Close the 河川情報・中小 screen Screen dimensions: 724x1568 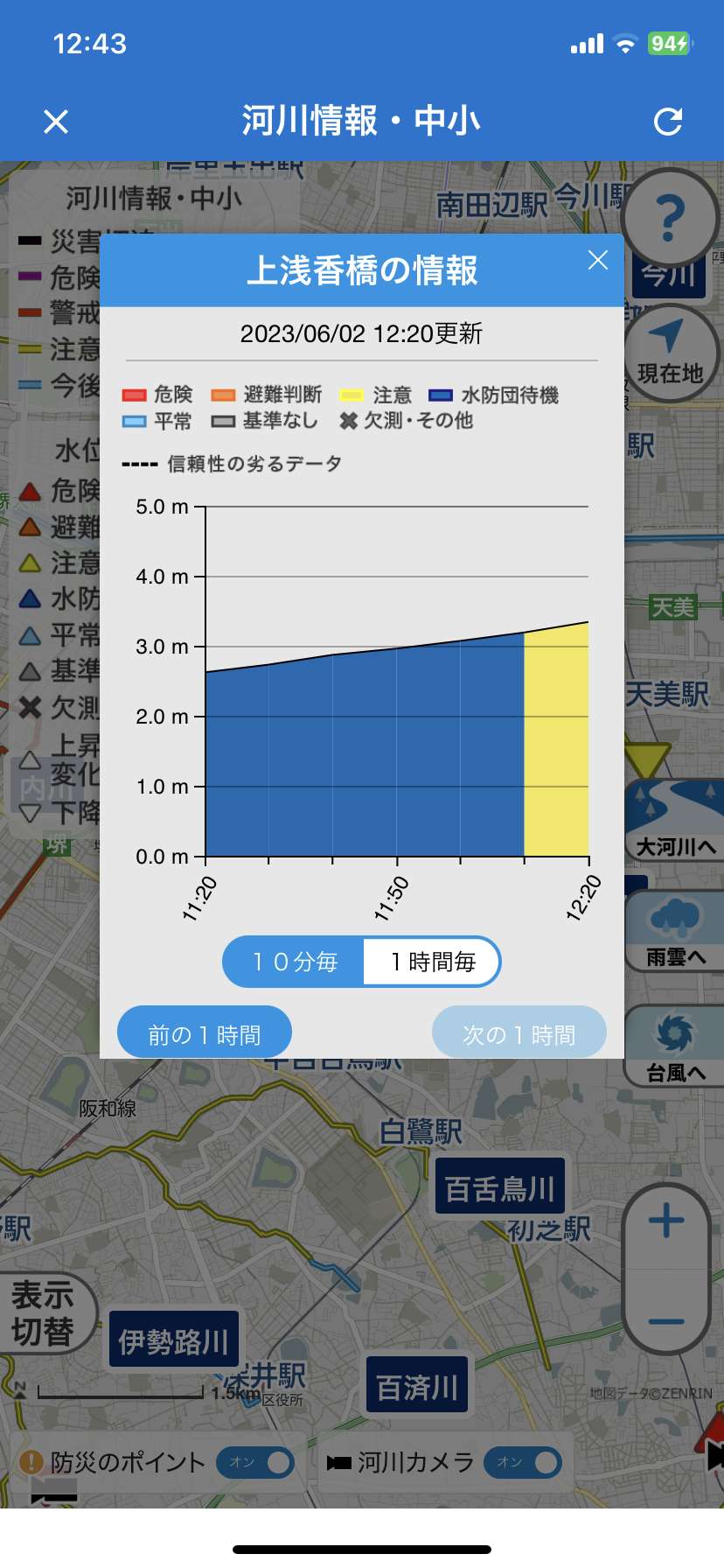tap(56, 122)
